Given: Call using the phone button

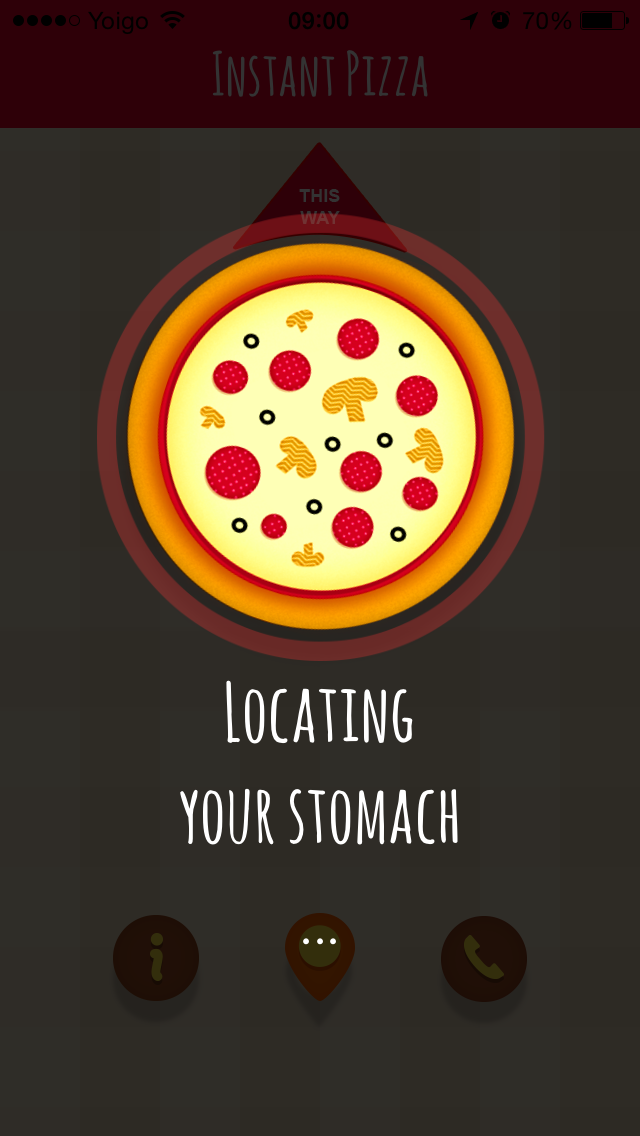Looking at the screenshot, I should (483, 958).
